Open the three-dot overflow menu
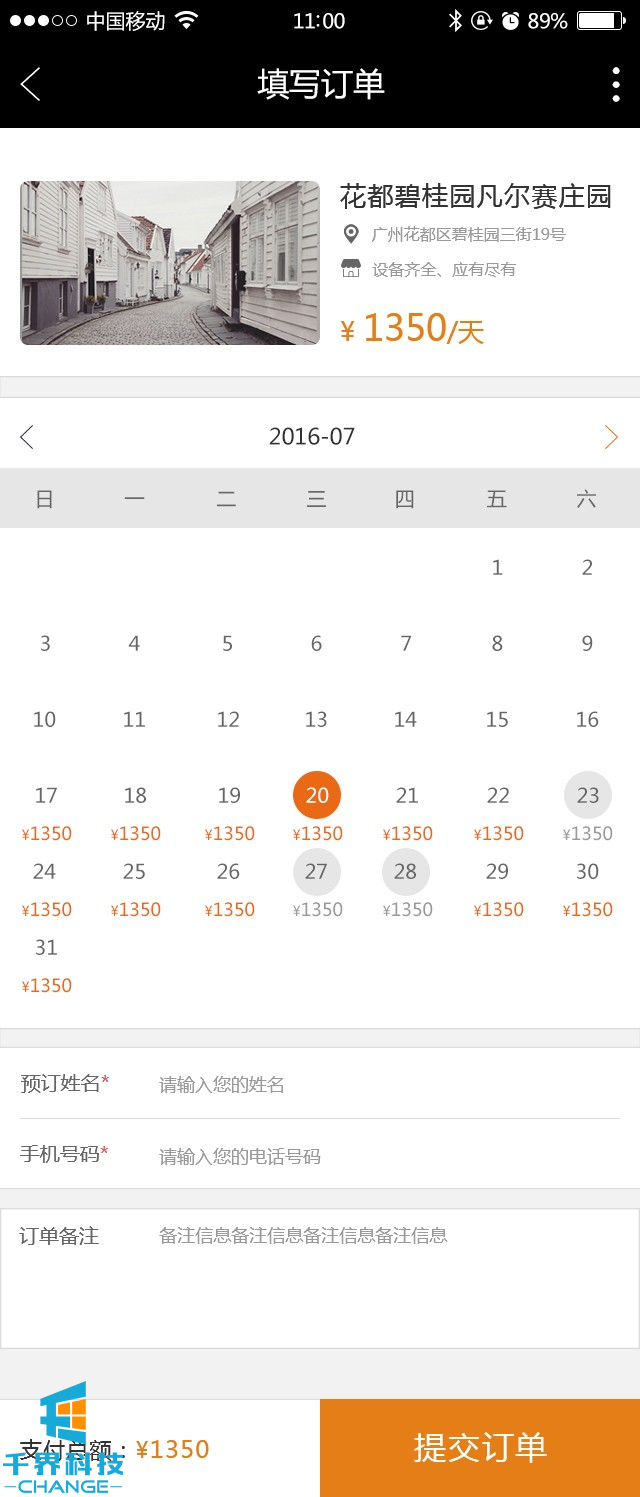 point(615,84)
